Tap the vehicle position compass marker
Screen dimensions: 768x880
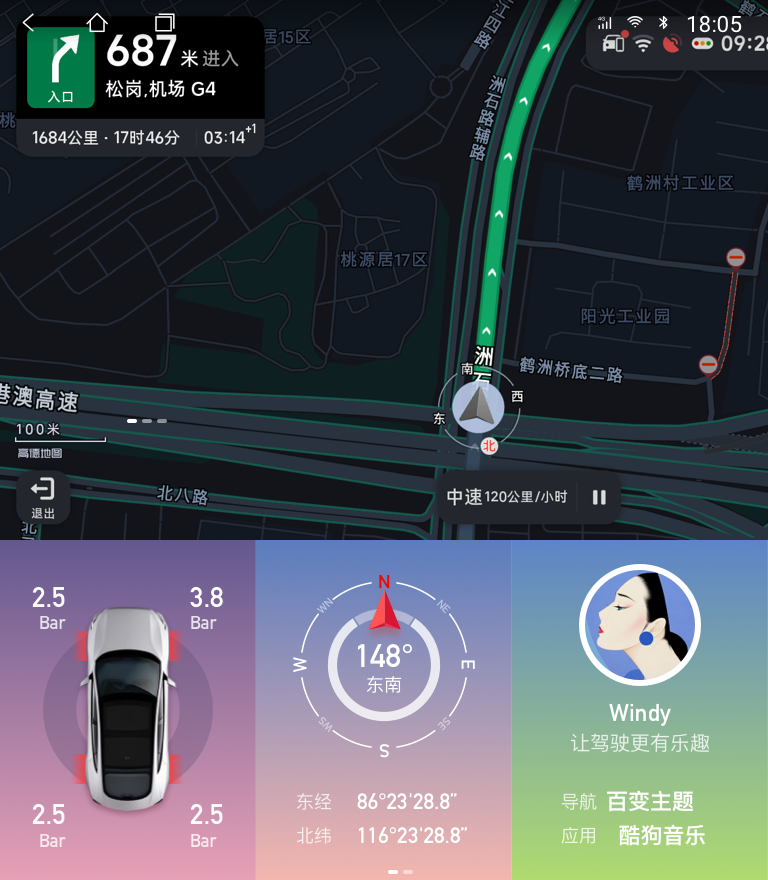pos(477,407)
